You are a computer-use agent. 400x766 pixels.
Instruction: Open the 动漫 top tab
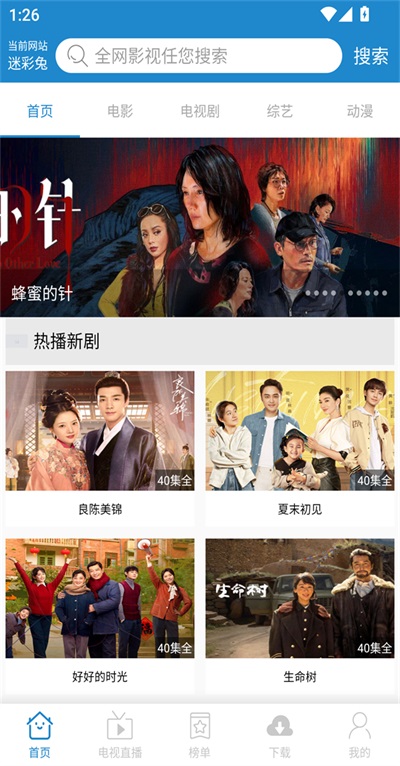tap(360, 111)
